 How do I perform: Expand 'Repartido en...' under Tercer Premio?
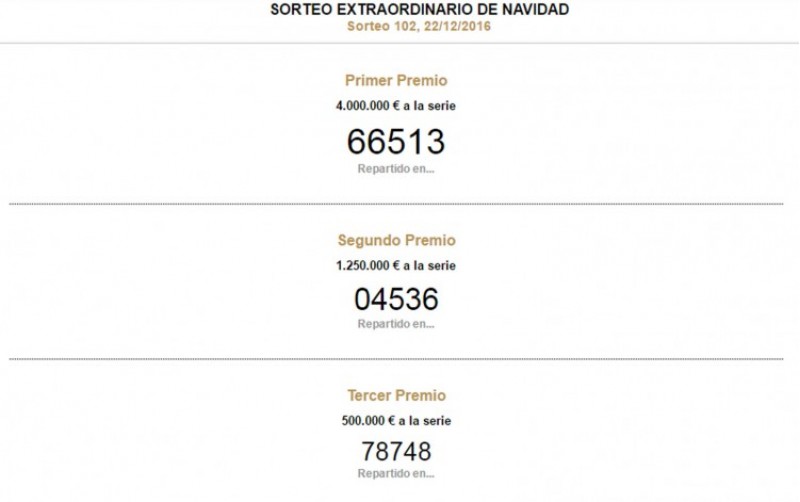[x=396, y=473]
